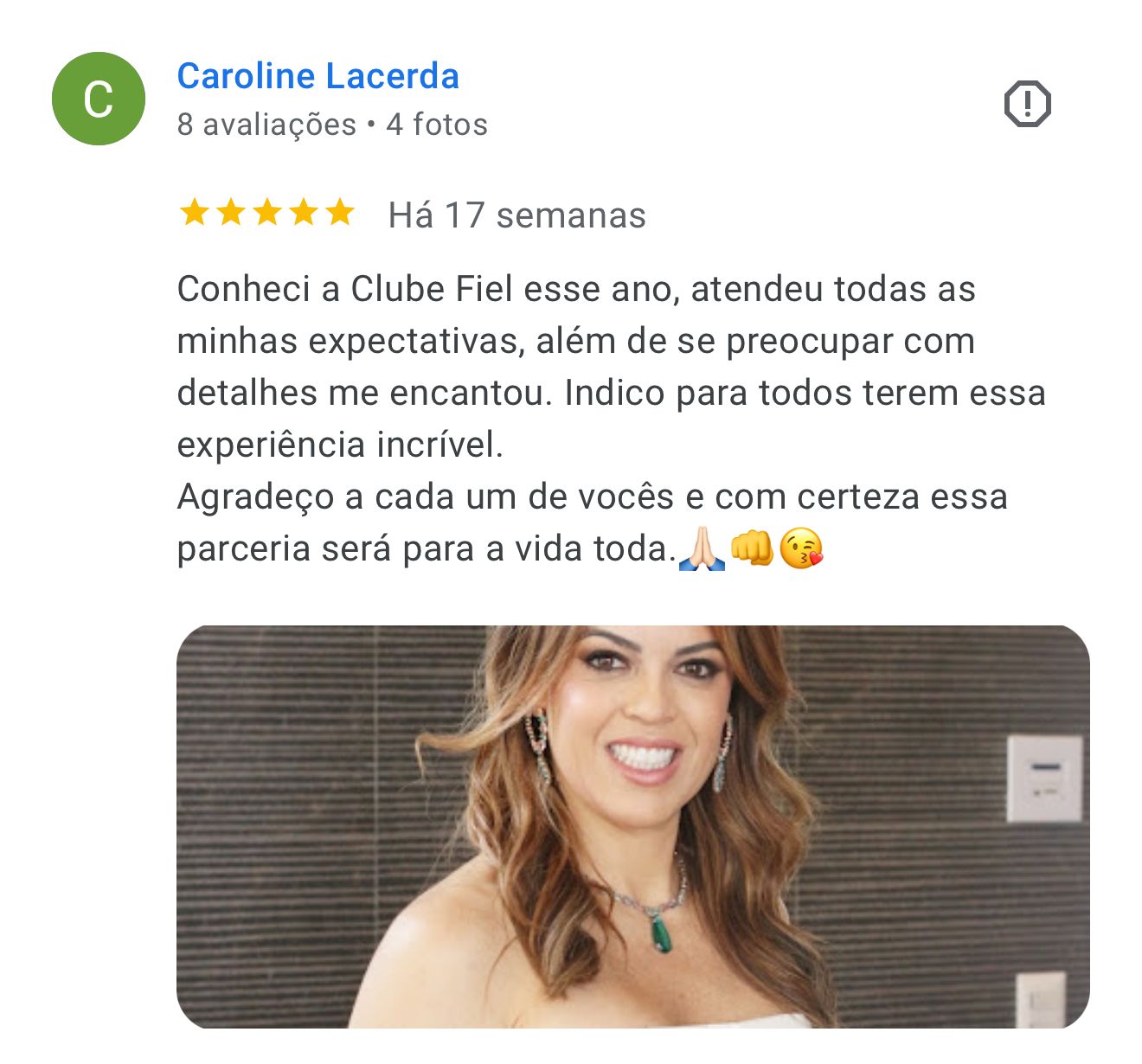1142x1064 pixels.
Task: Tap the green C profile avatar
Action: pos(99,99)
